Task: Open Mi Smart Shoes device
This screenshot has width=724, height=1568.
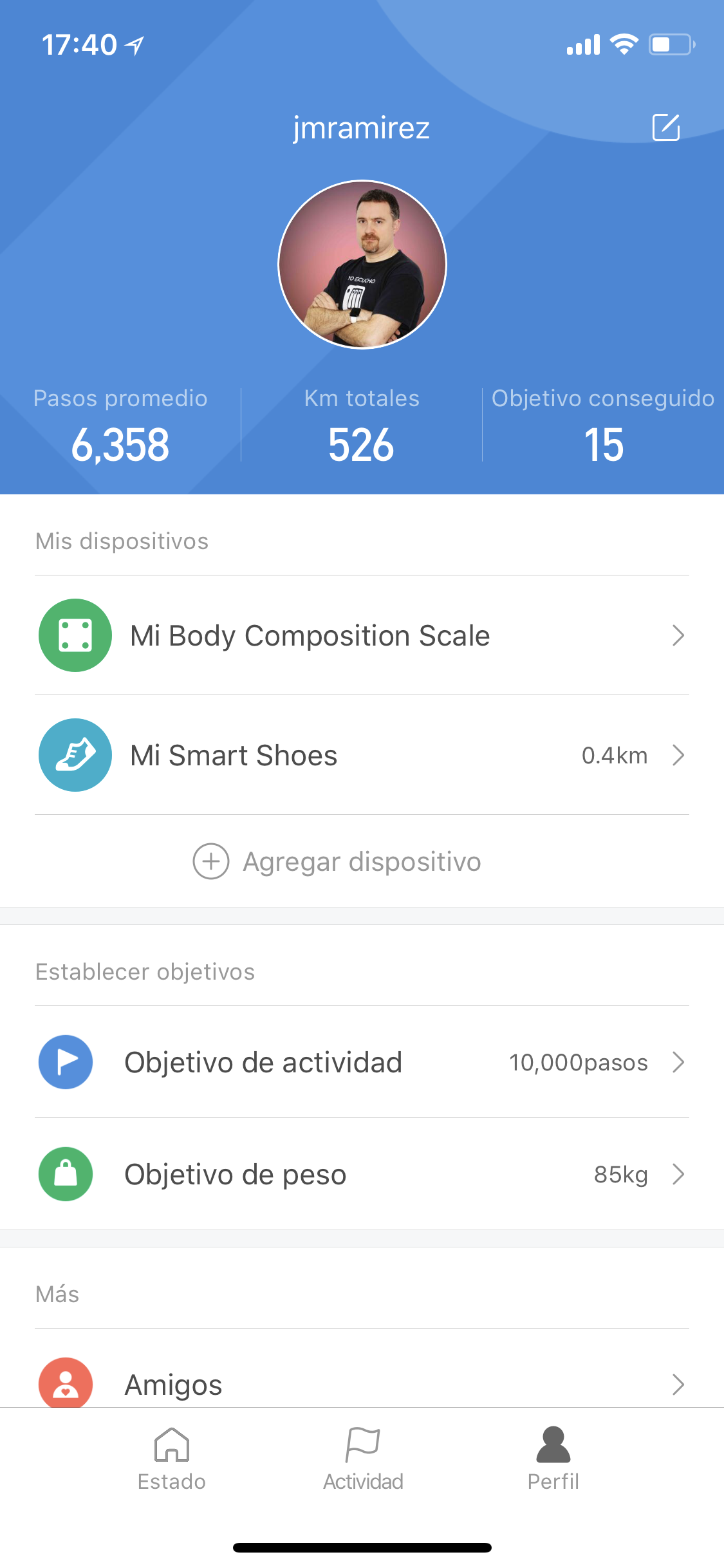Action: [x=362, y=755]
